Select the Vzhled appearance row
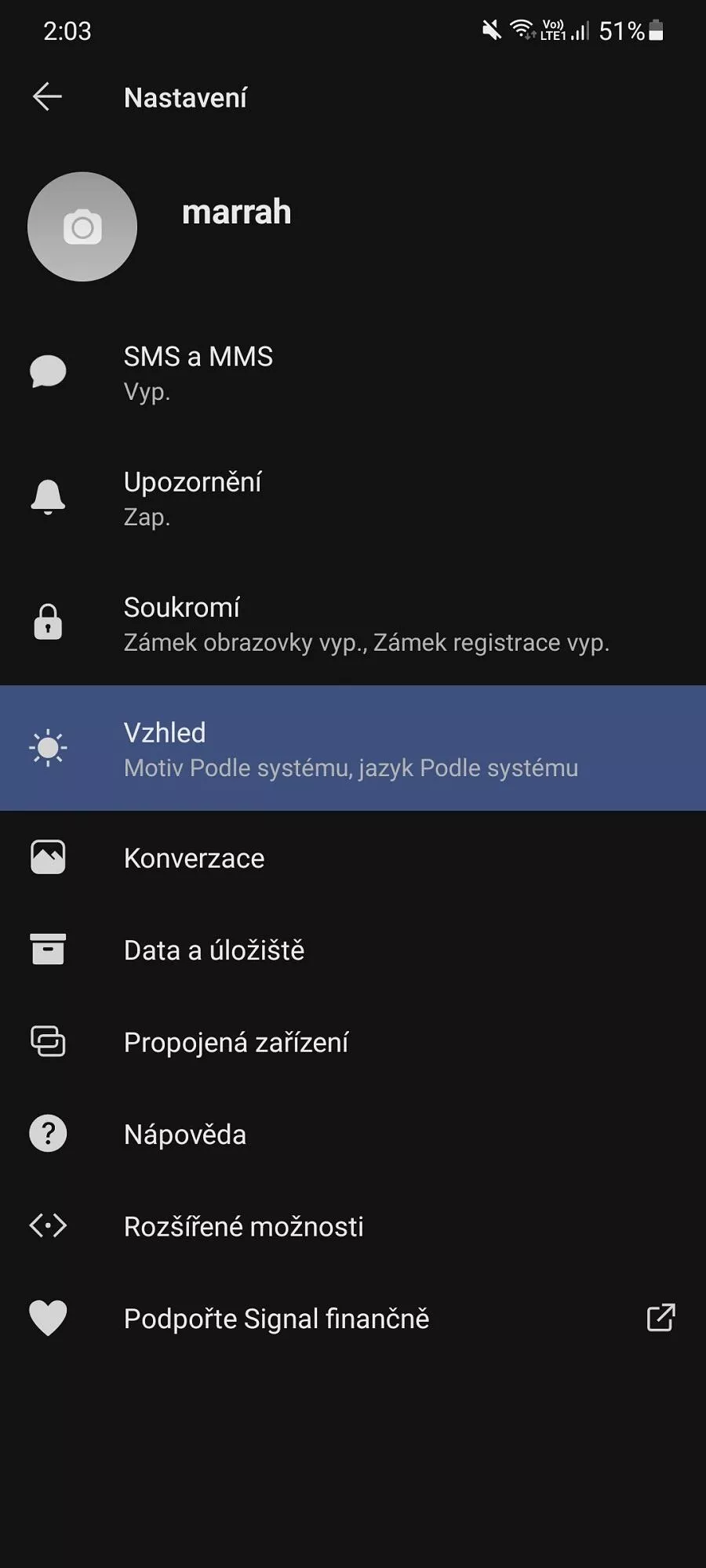 353,748
